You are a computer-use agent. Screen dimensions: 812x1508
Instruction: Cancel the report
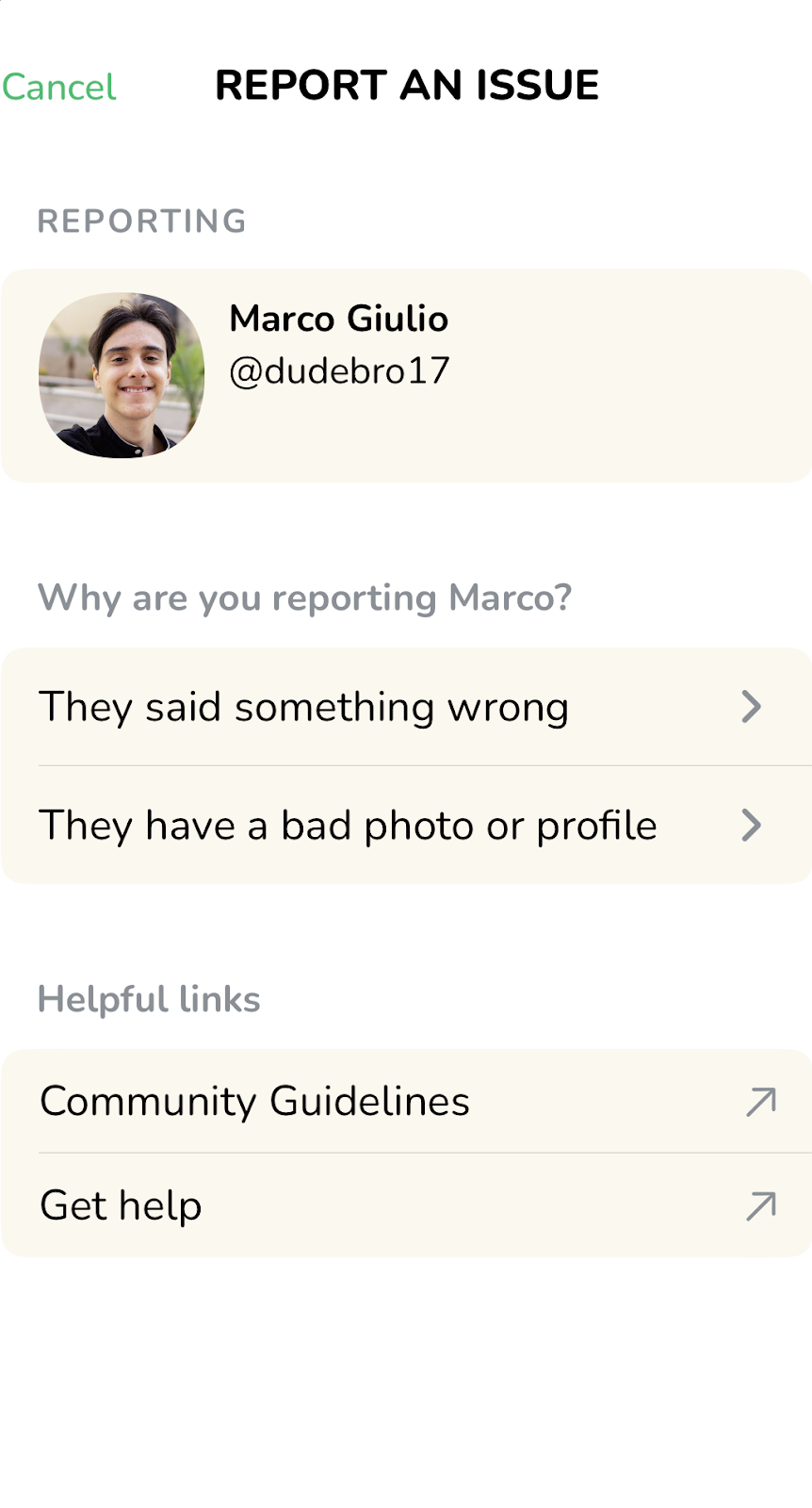tap(58, 87)
